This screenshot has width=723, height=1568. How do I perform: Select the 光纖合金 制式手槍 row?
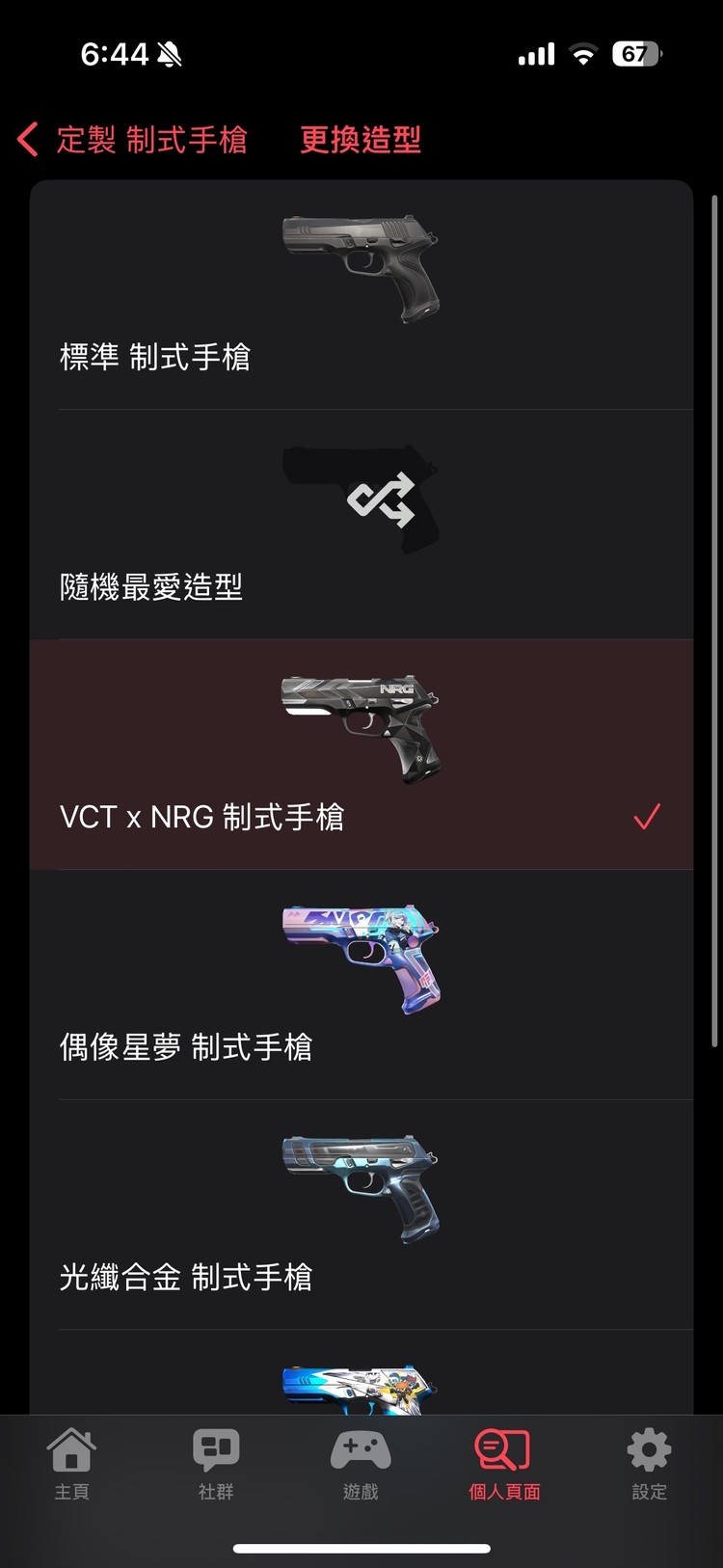point(361,1213)
